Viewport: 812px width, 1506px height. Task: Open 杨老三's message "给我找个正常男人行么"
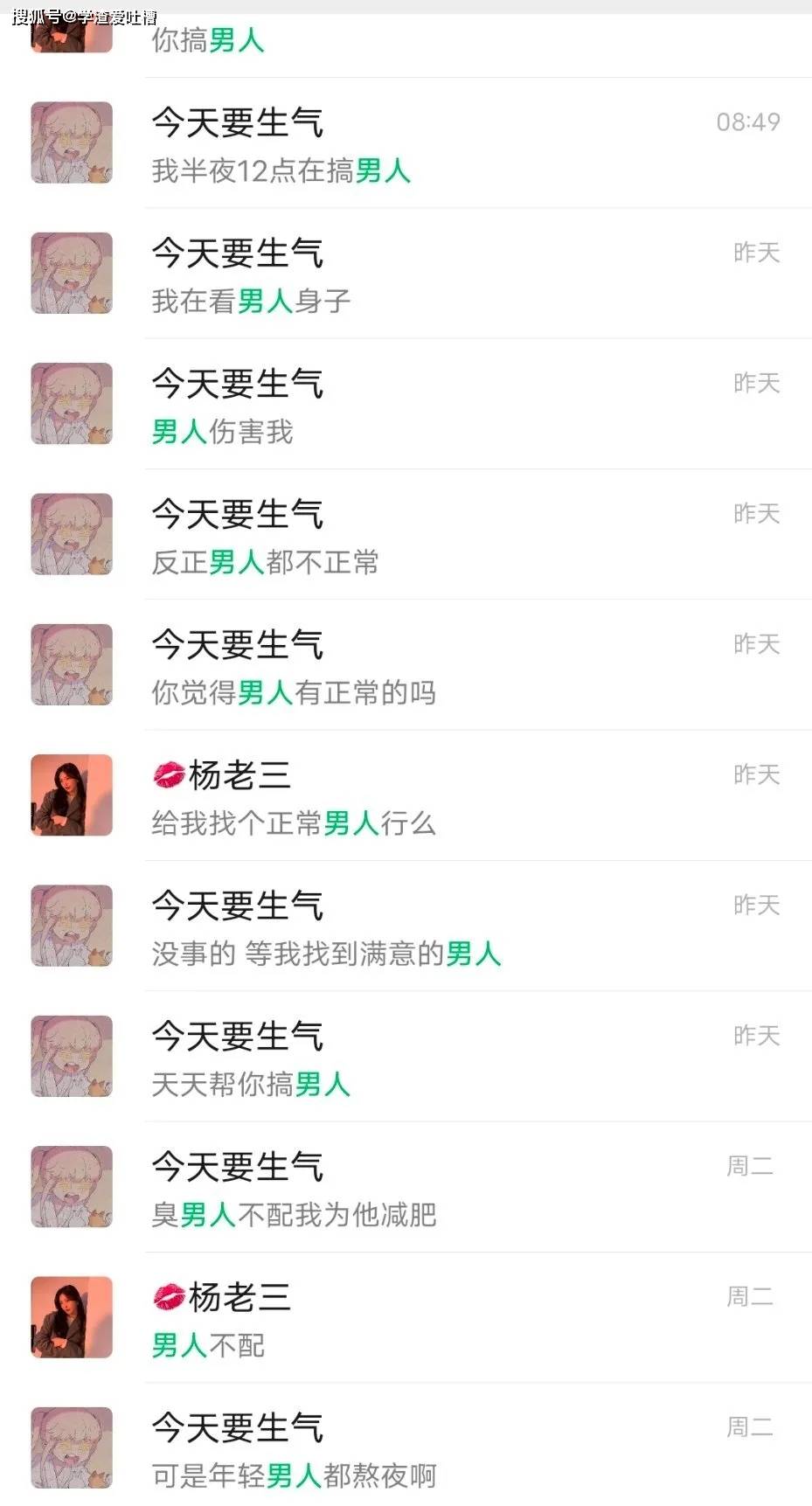click(x=406, y=795)
